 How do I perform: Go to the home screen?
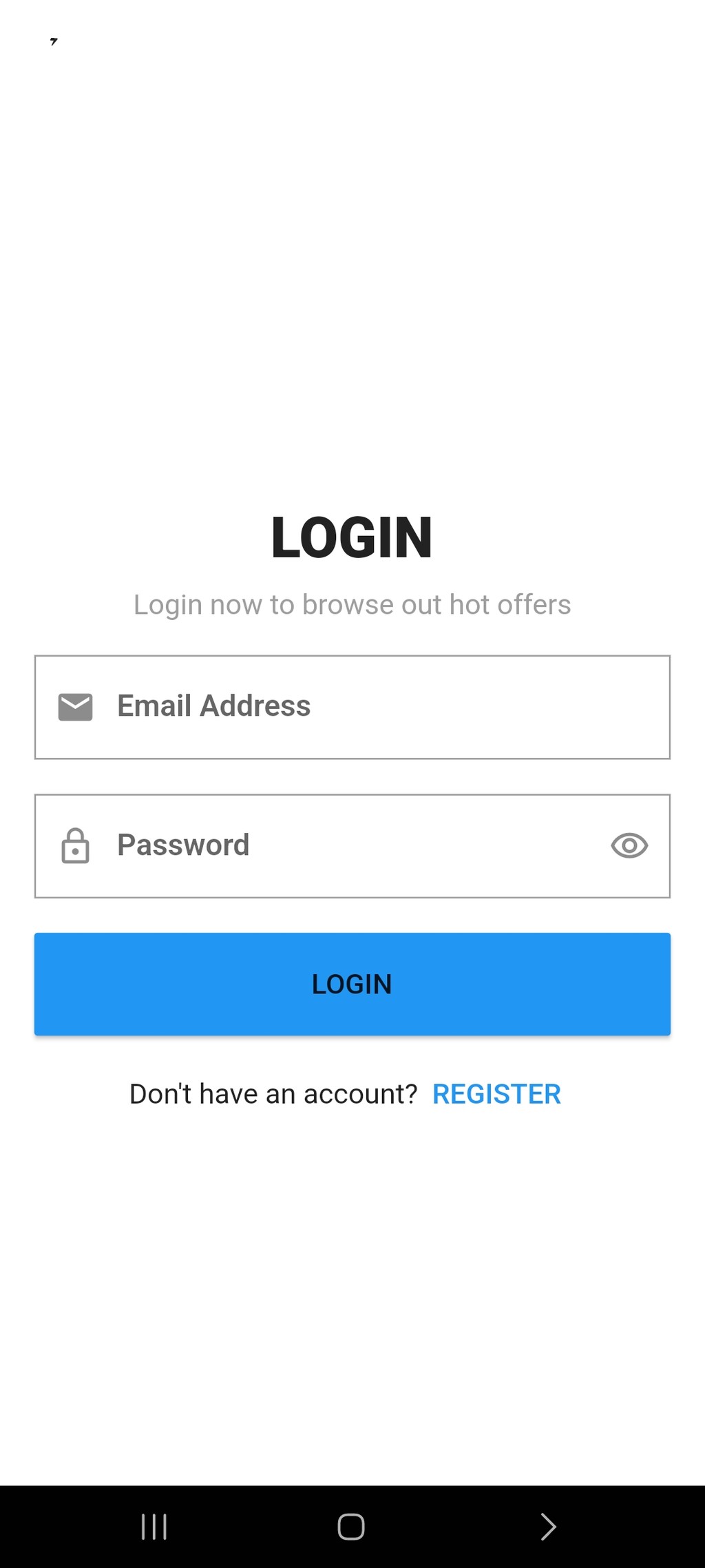click(351, 1527)
